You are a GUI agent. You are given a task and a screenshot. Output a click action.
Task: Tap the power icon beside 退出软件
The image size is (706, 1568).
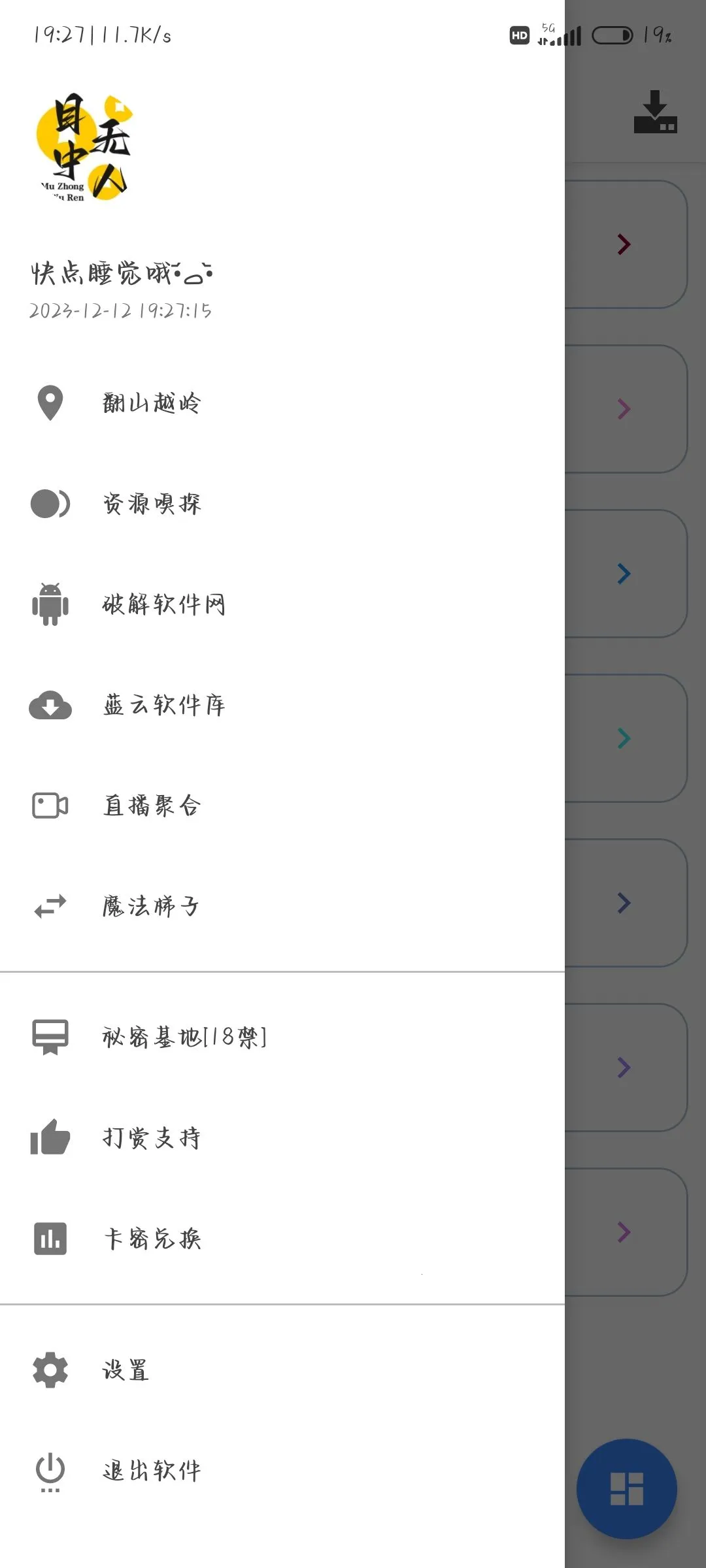click(49, 1470)
